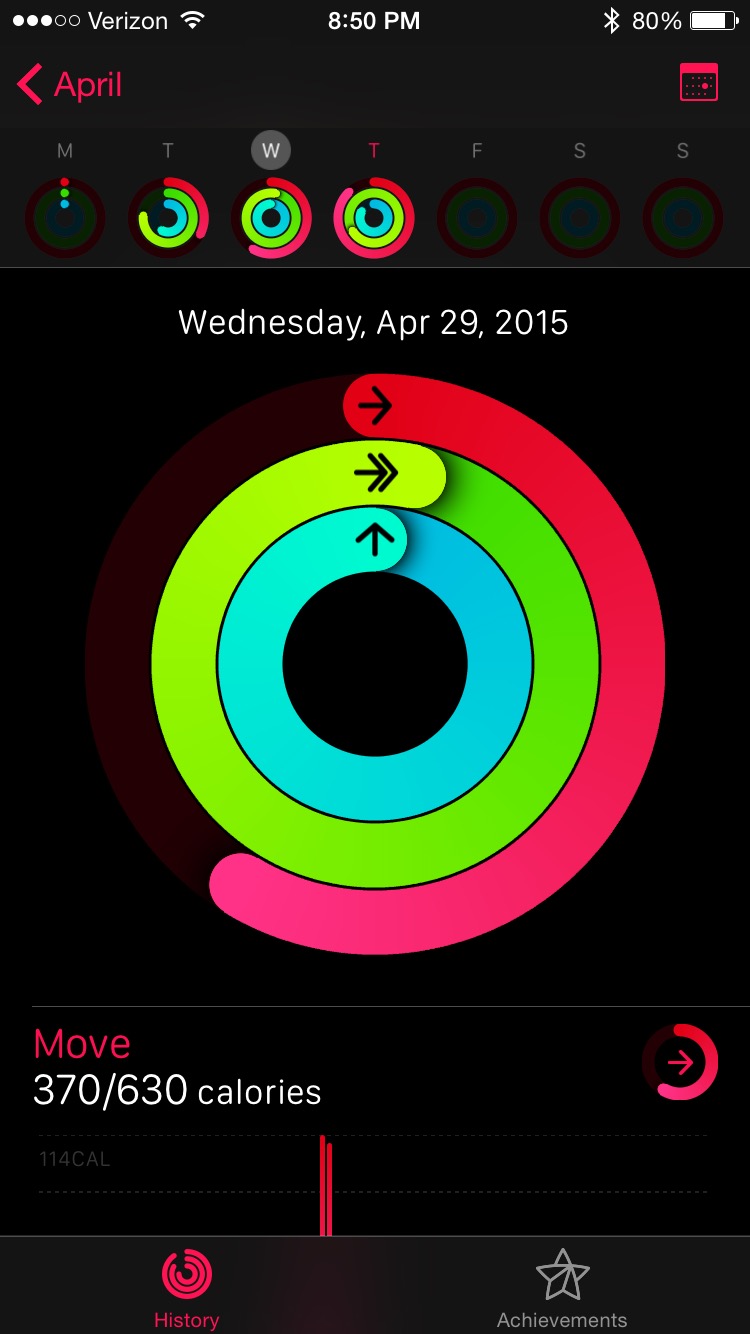
Task: Select Friday's activity rings
Action: tap(477, 217)
